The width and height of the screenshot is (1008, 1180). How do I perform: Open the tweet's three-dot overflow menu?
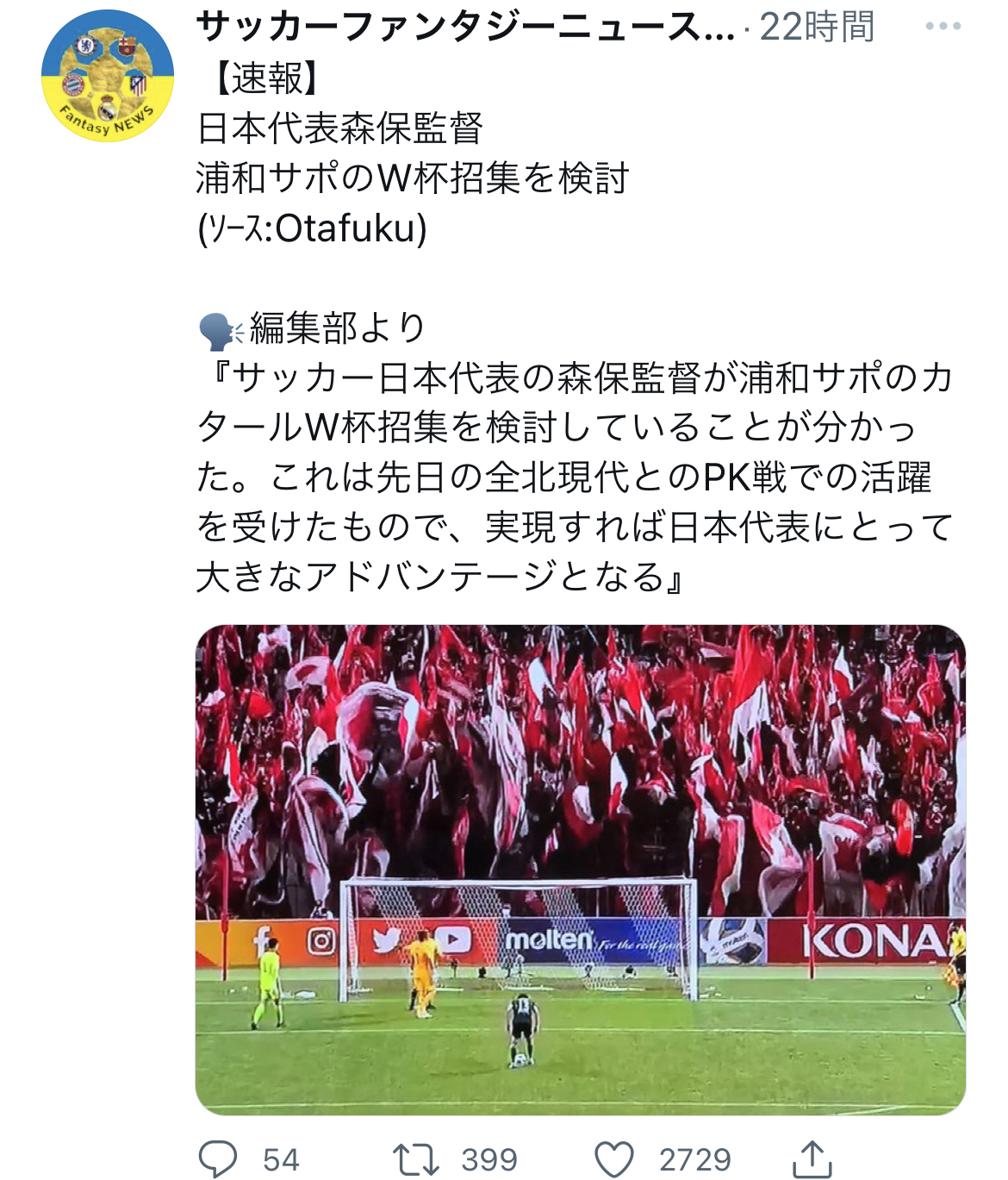pyautogui.click(x=943, y=27)
